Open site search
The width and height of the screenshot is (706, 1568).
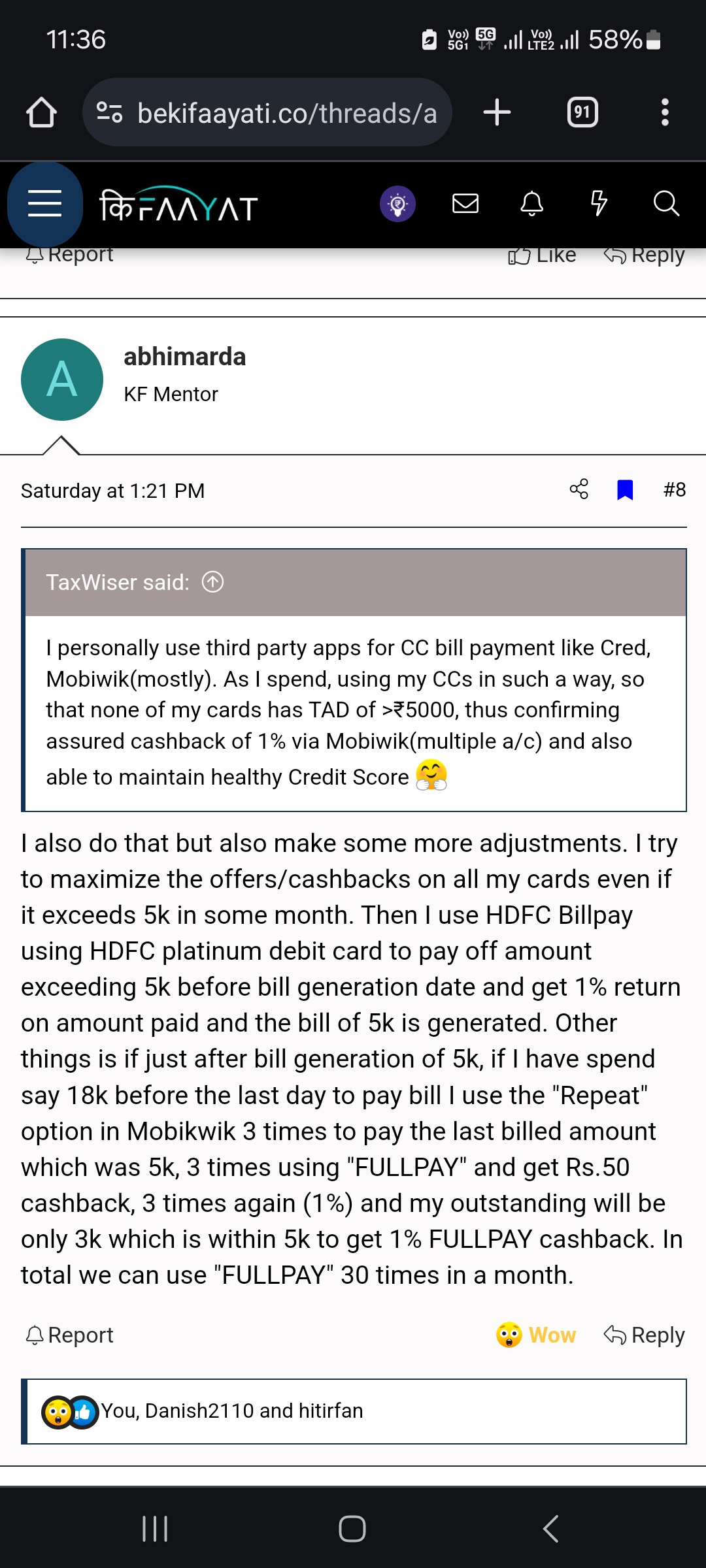point(665,204)
